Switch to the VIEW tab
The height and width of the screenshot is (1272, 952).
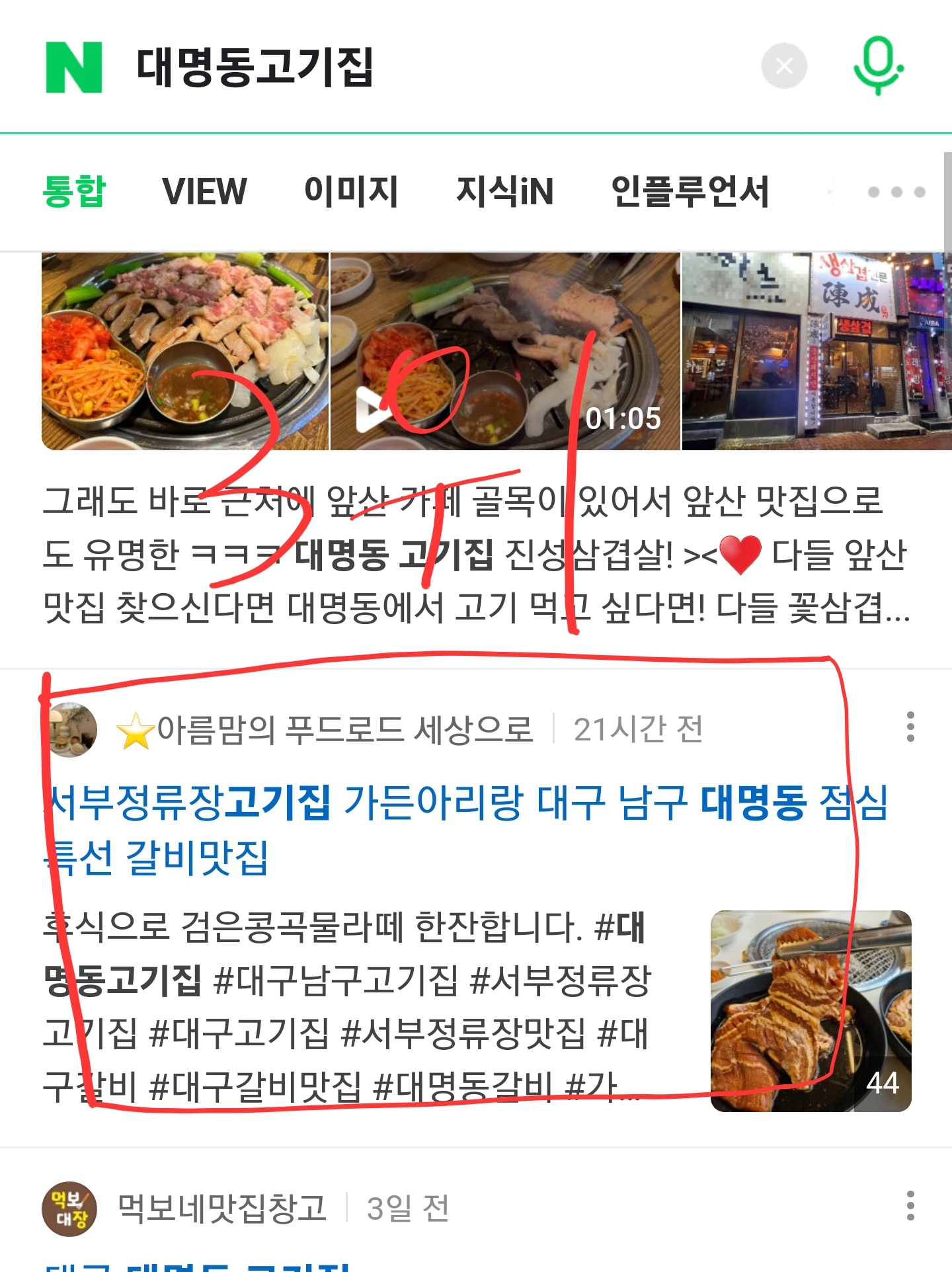[204, 192]
